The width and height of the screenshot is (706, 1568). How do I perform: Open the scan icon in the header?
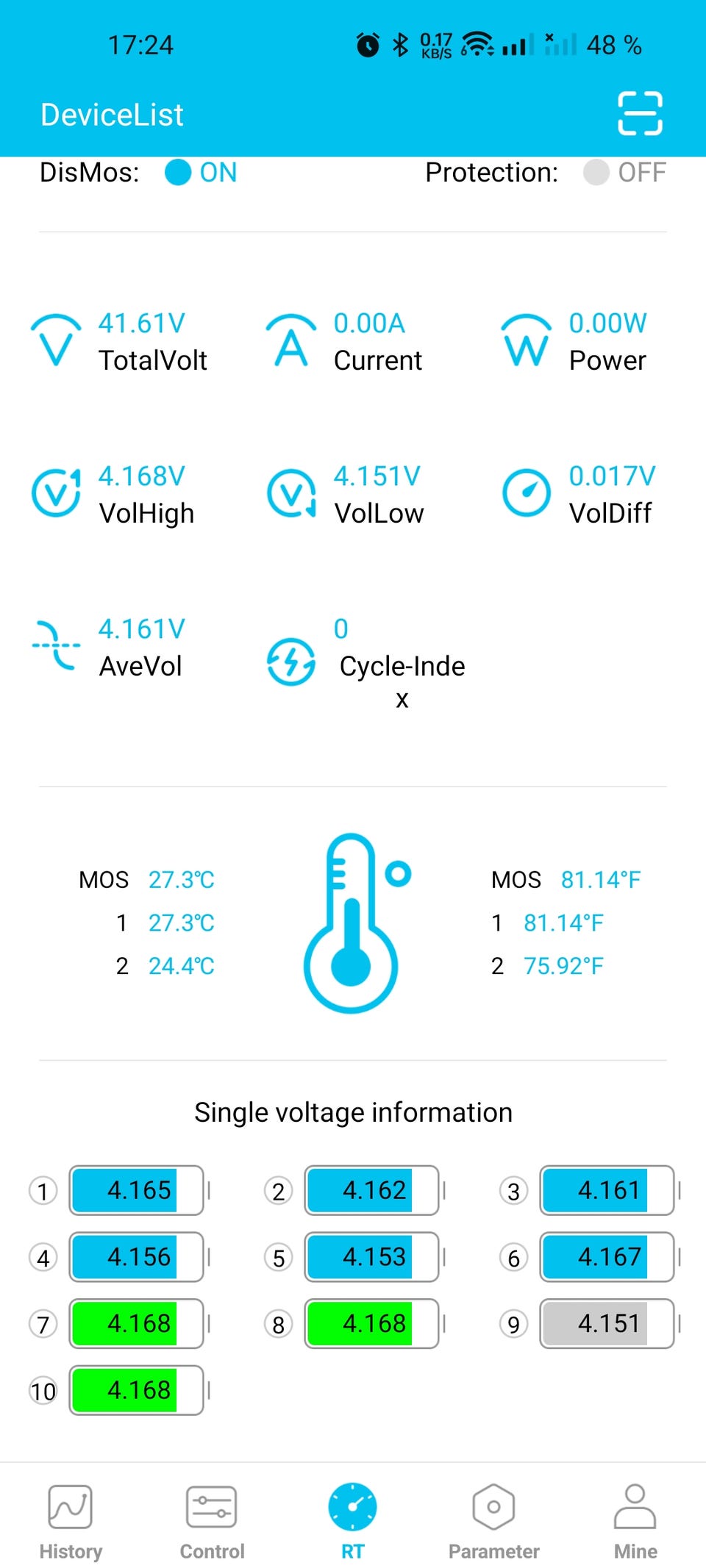point(640,114)
